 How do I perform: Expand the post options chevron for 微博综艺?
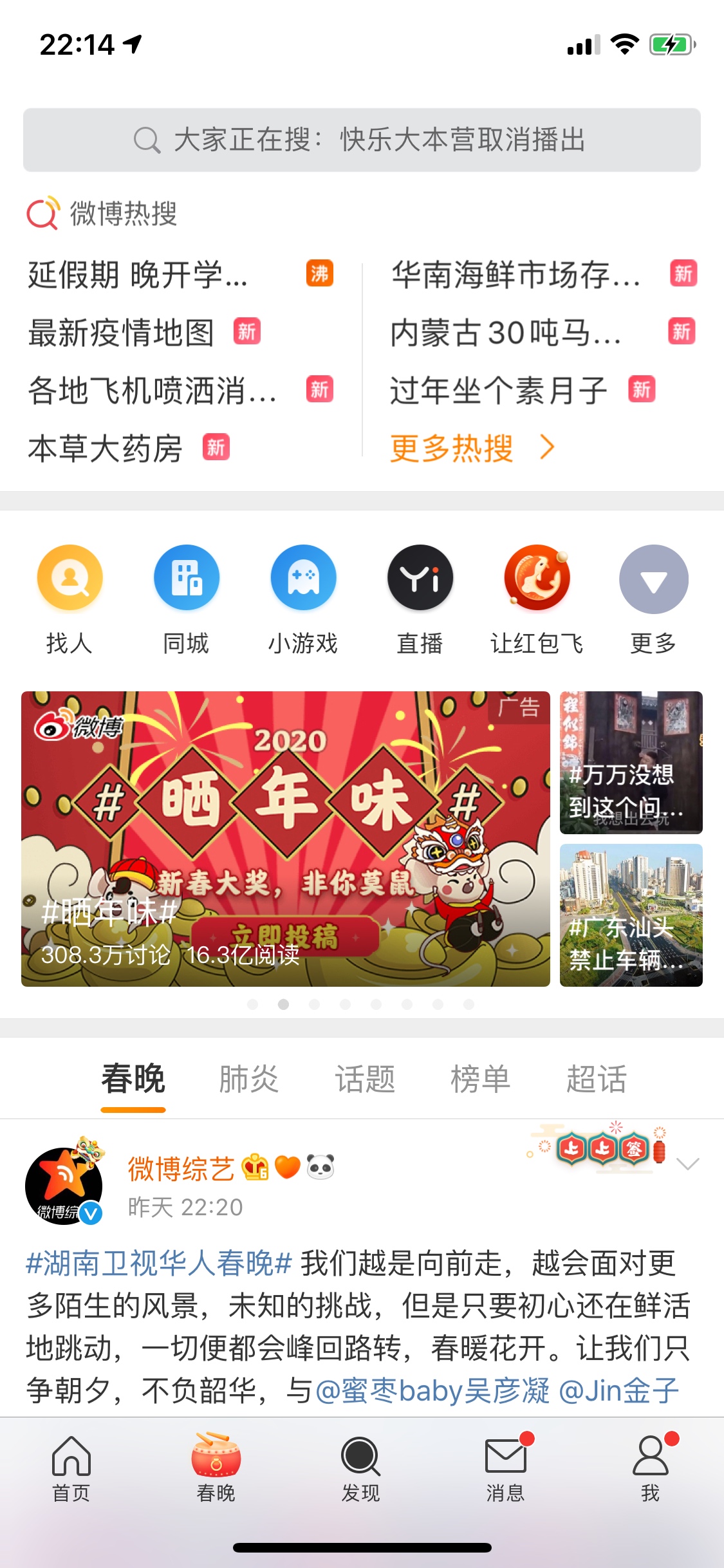[x=688, y=1164]
